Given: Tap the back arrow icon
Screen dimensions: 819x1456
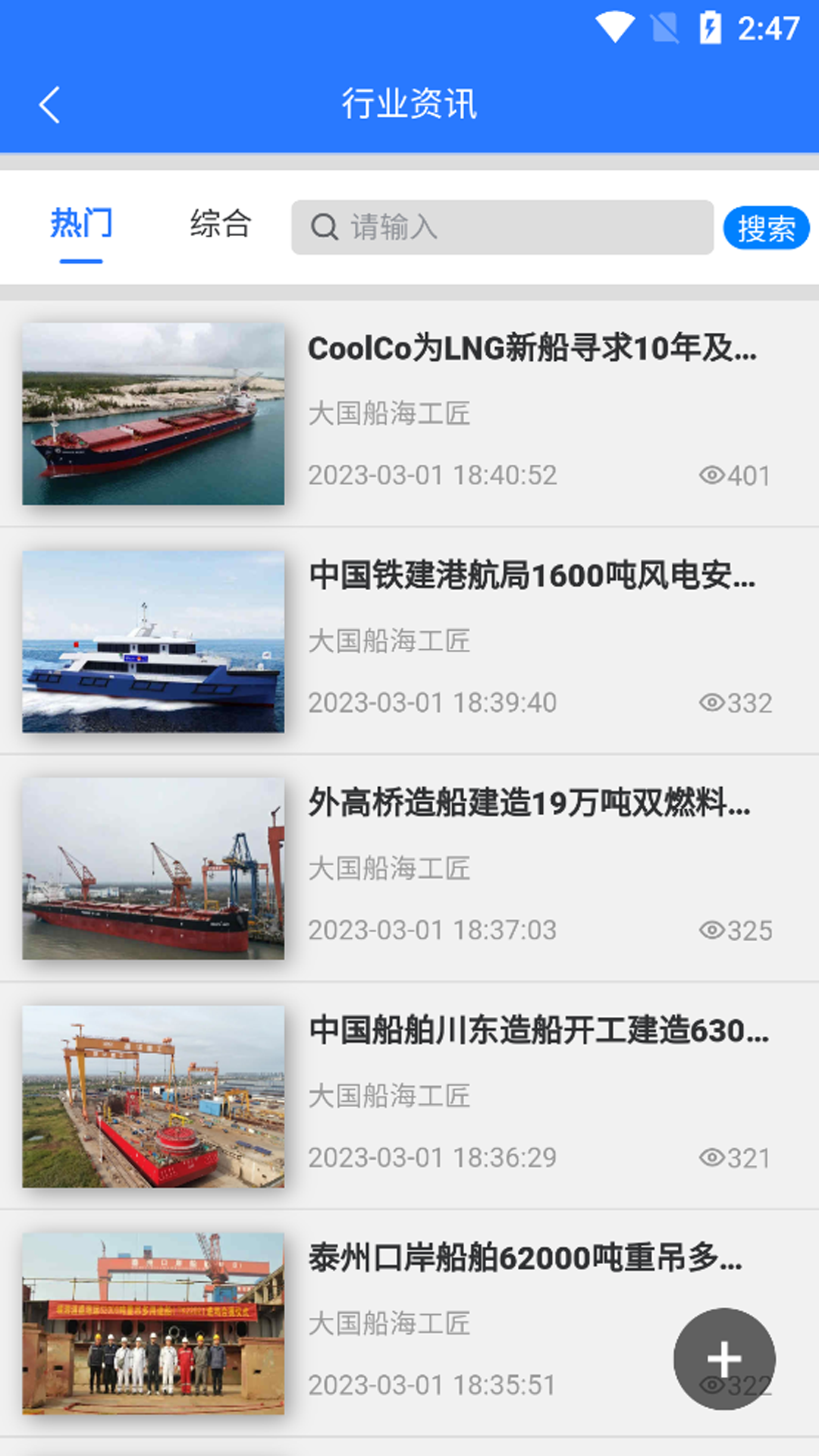Looking at the screenshot, I should click(50, 104).
